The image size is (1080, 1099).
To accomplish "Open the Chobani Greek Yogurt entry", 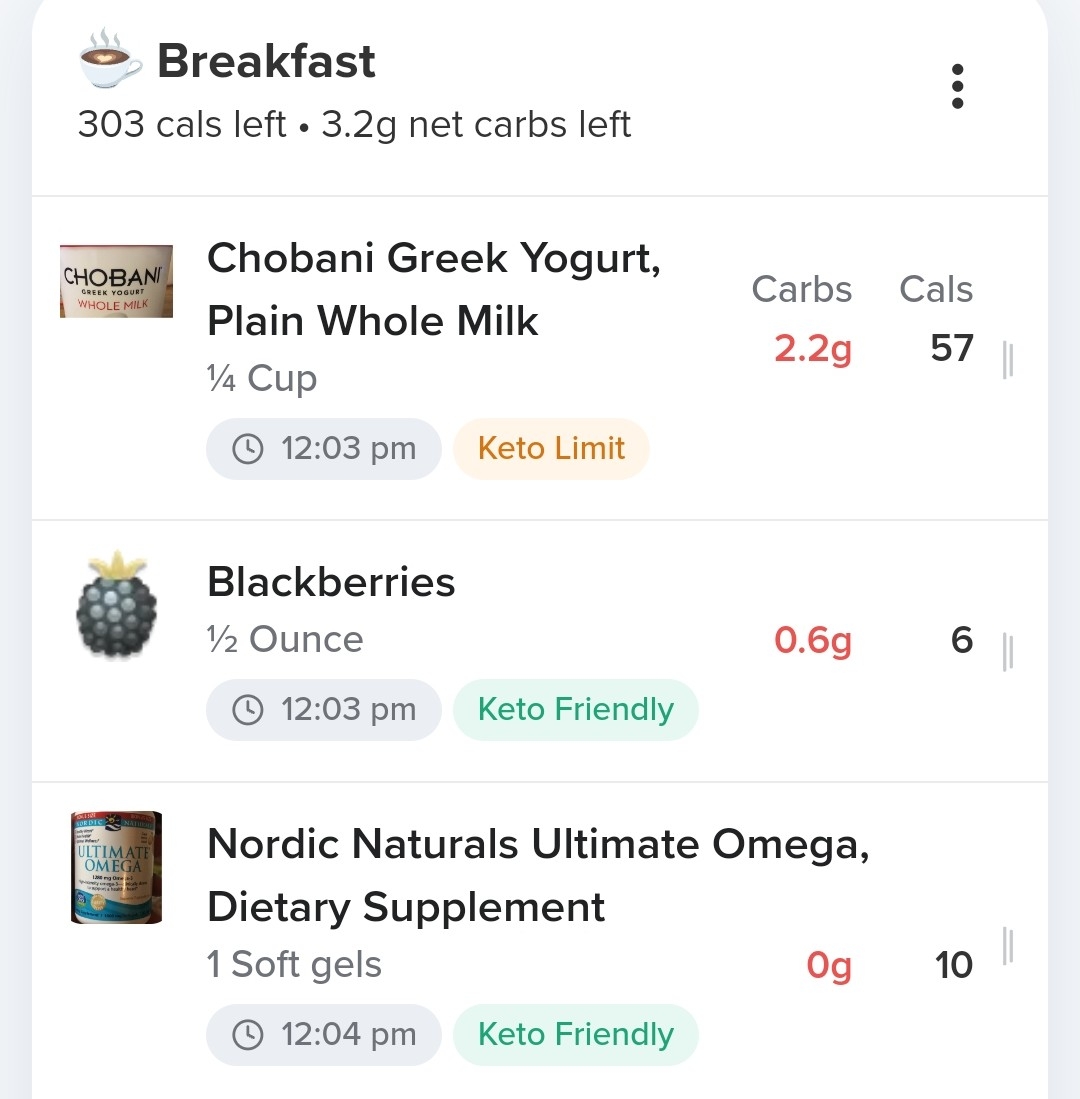I will tap(433, 290).
